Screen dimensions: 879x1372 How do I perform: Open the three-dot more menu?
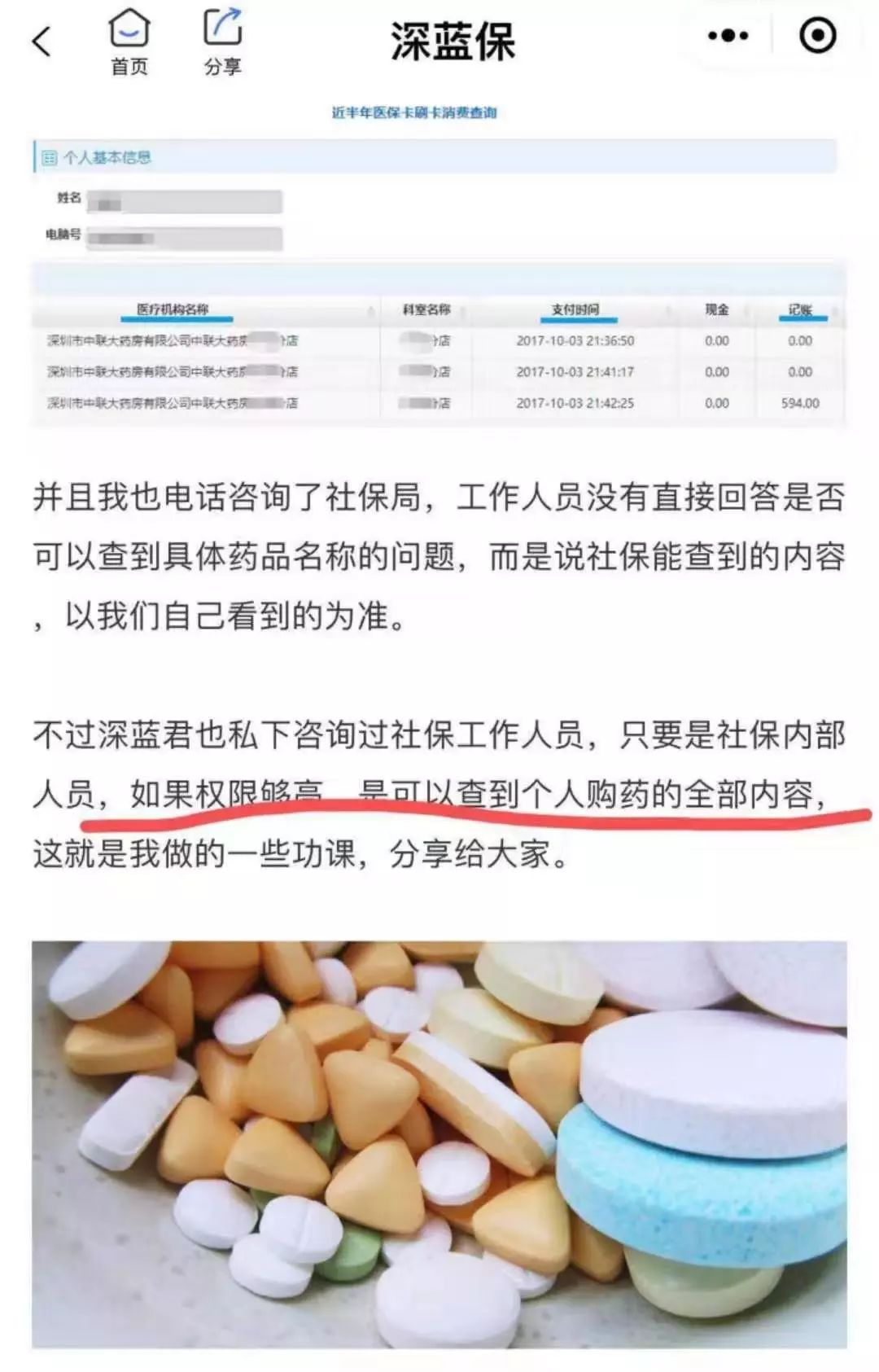click(728, 36)
